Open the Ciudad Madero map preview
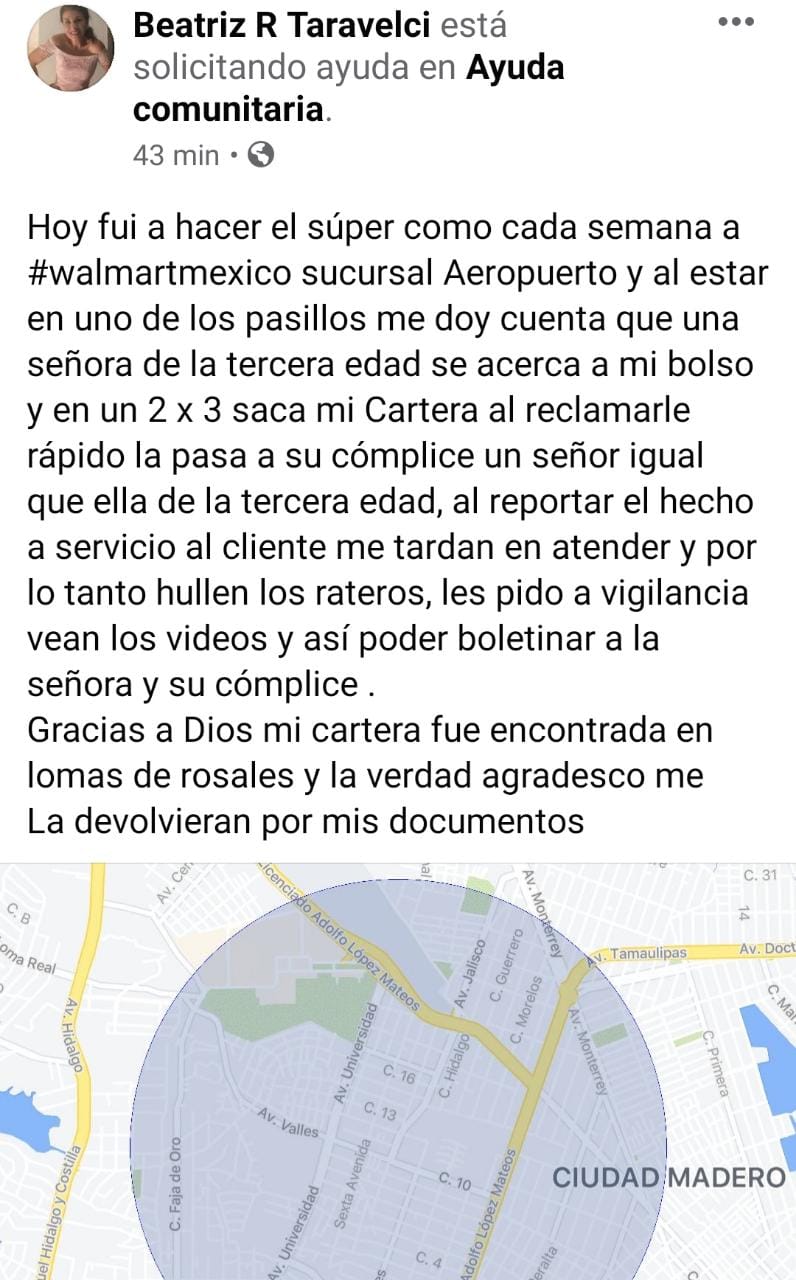Image resolution: width=796 pixels, height=1280 pixels. (398, 1070)
